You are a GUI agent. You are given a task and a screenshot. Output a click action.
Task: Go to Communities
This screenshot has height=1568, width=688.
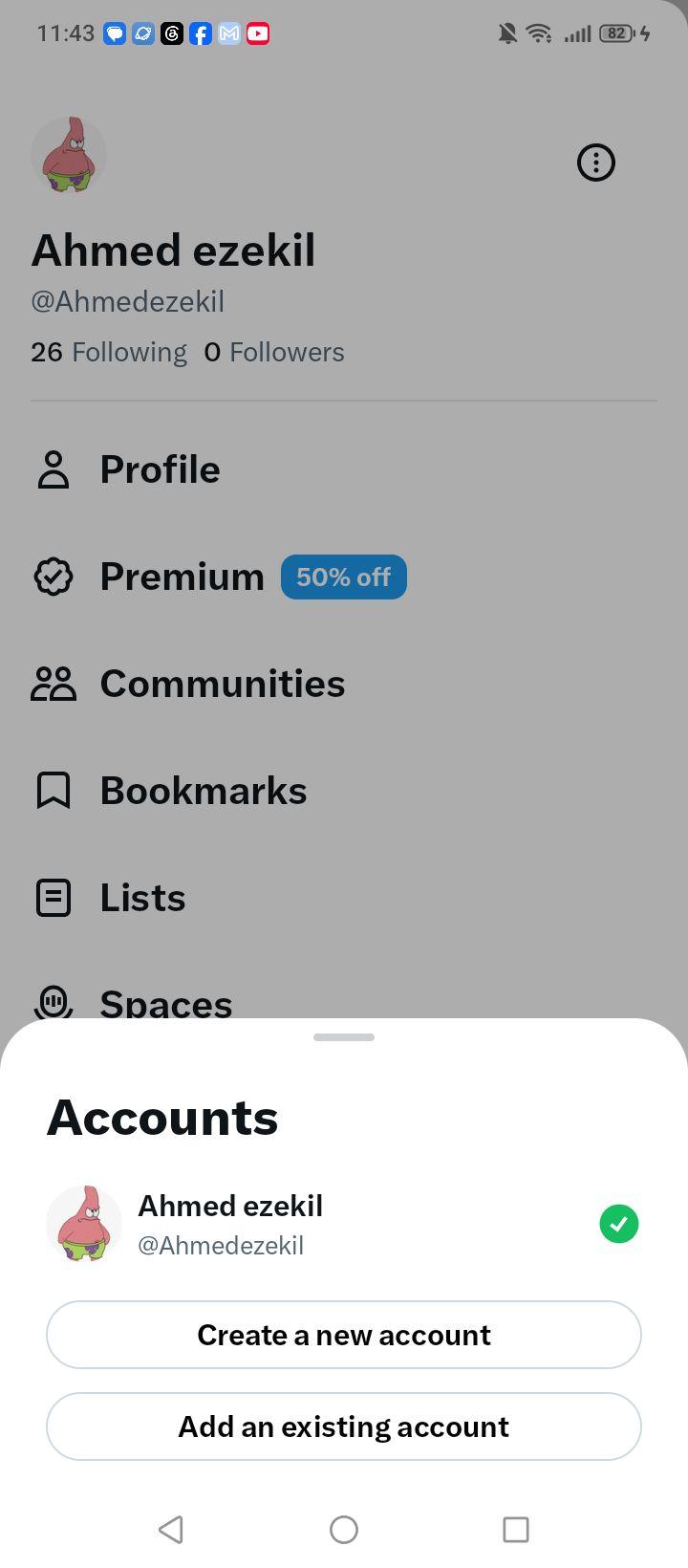click(x=188, y=684)
